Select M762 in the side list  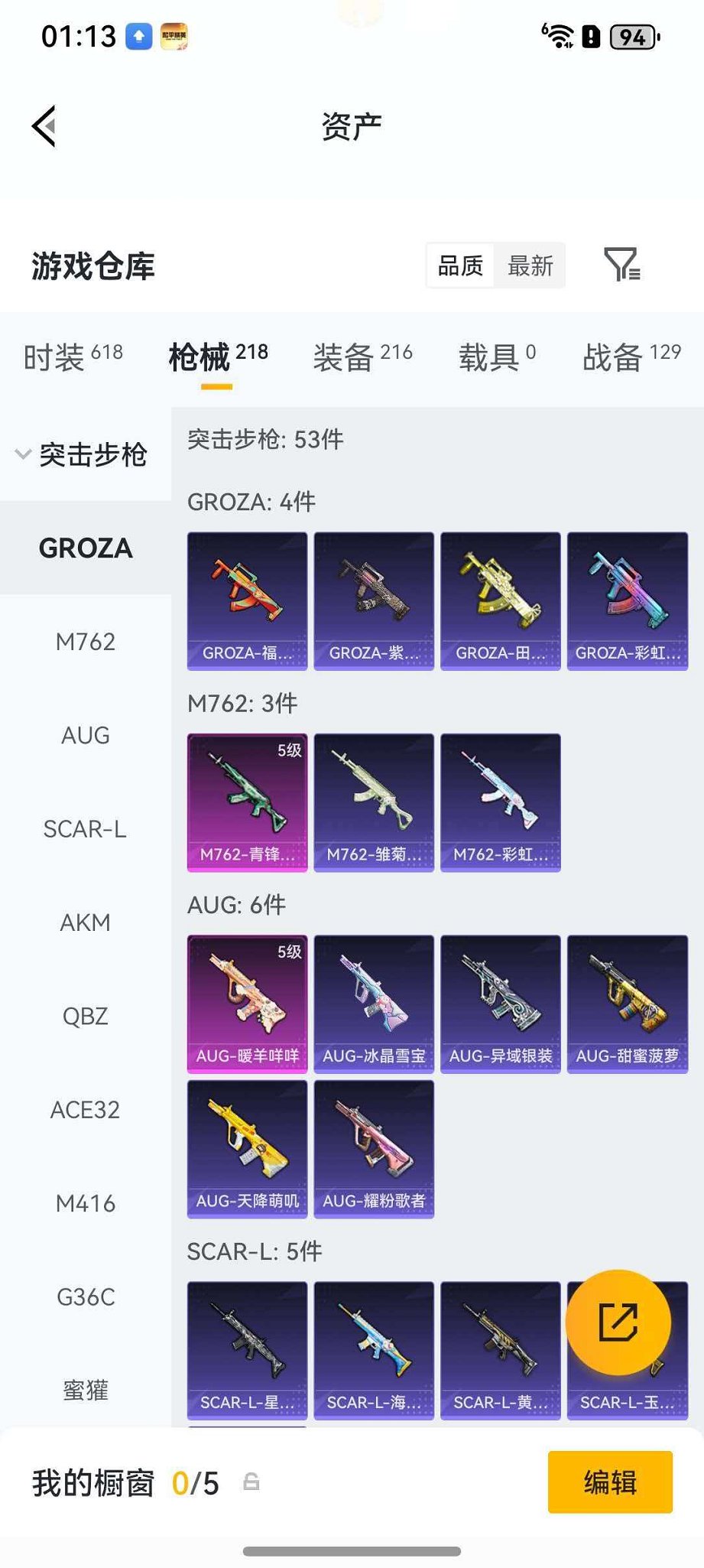tap(85, 642)
